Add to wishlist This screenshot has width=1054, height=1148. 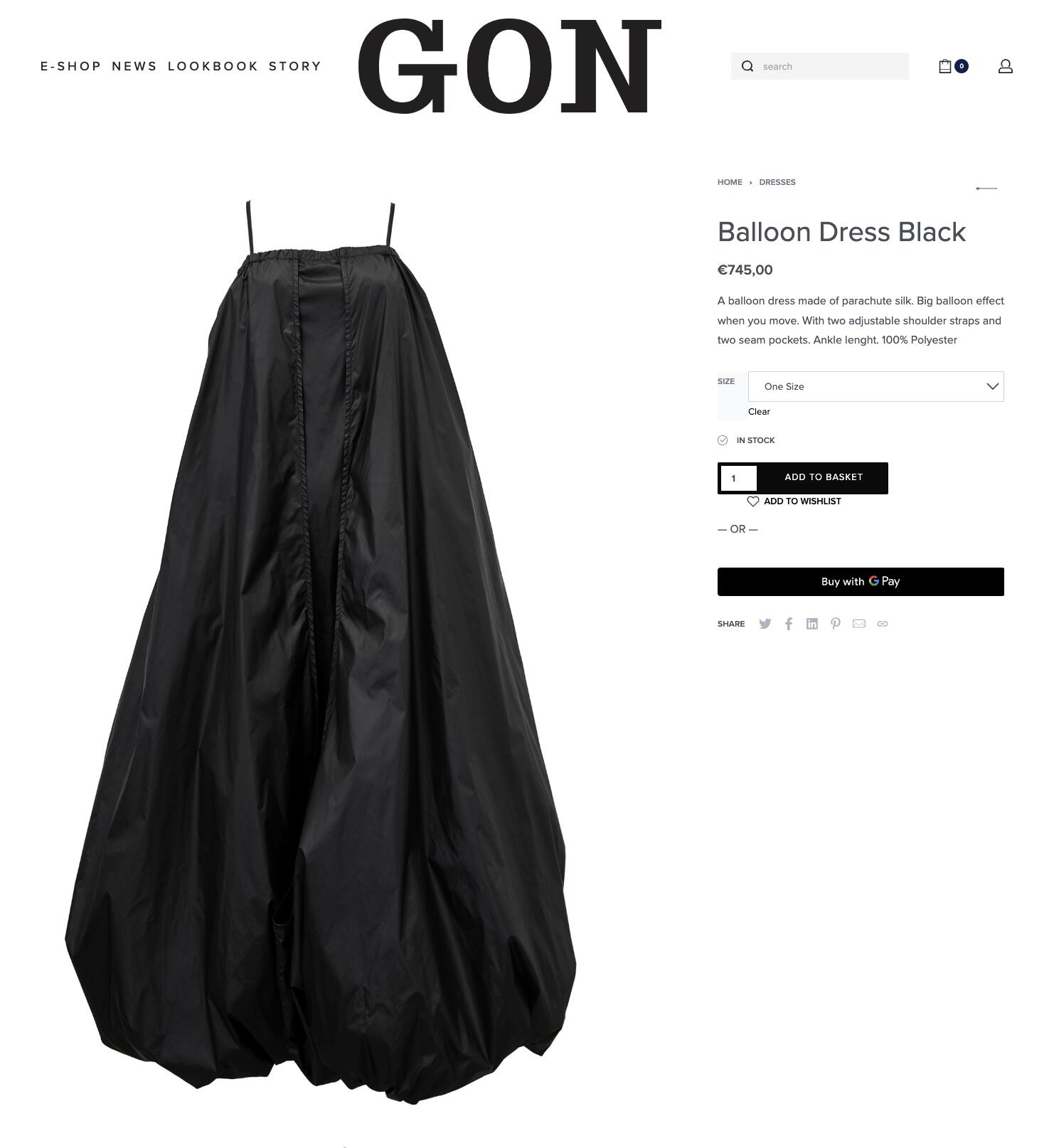[x=794, y=501]
